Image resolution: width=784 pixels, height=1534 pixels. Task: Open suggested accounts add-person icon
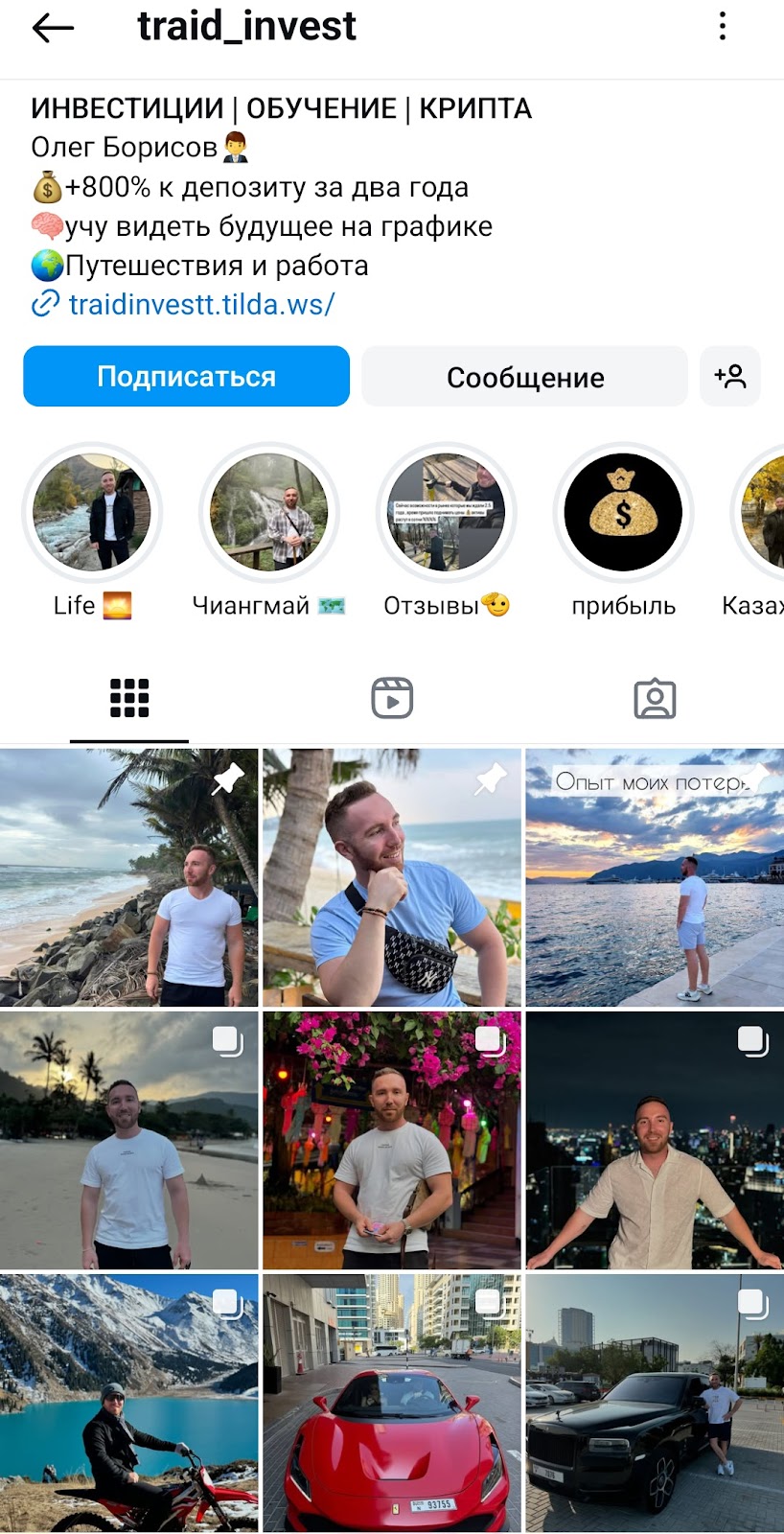tap(730, 377)
